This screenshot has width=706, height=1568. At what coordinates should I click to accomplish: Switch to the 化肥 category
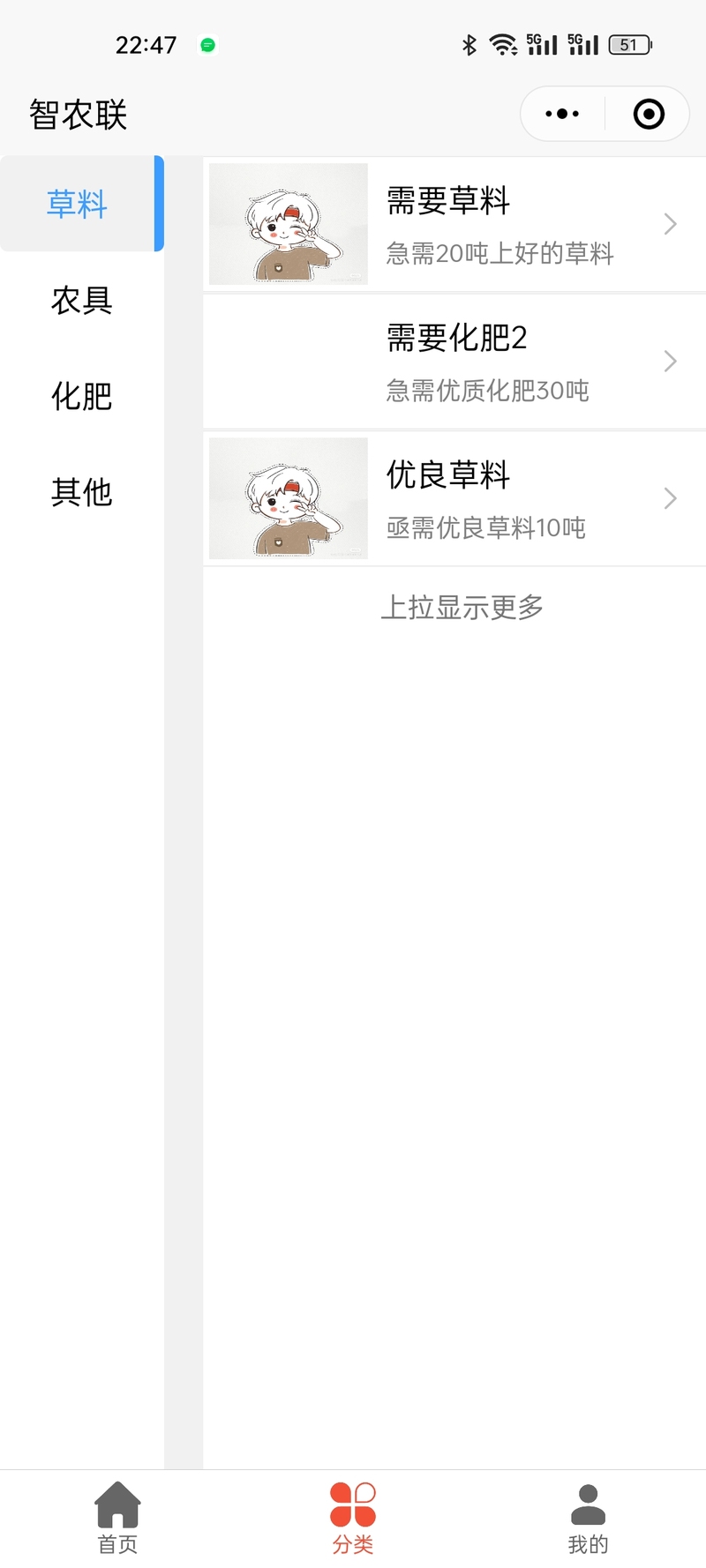(82, 396)
